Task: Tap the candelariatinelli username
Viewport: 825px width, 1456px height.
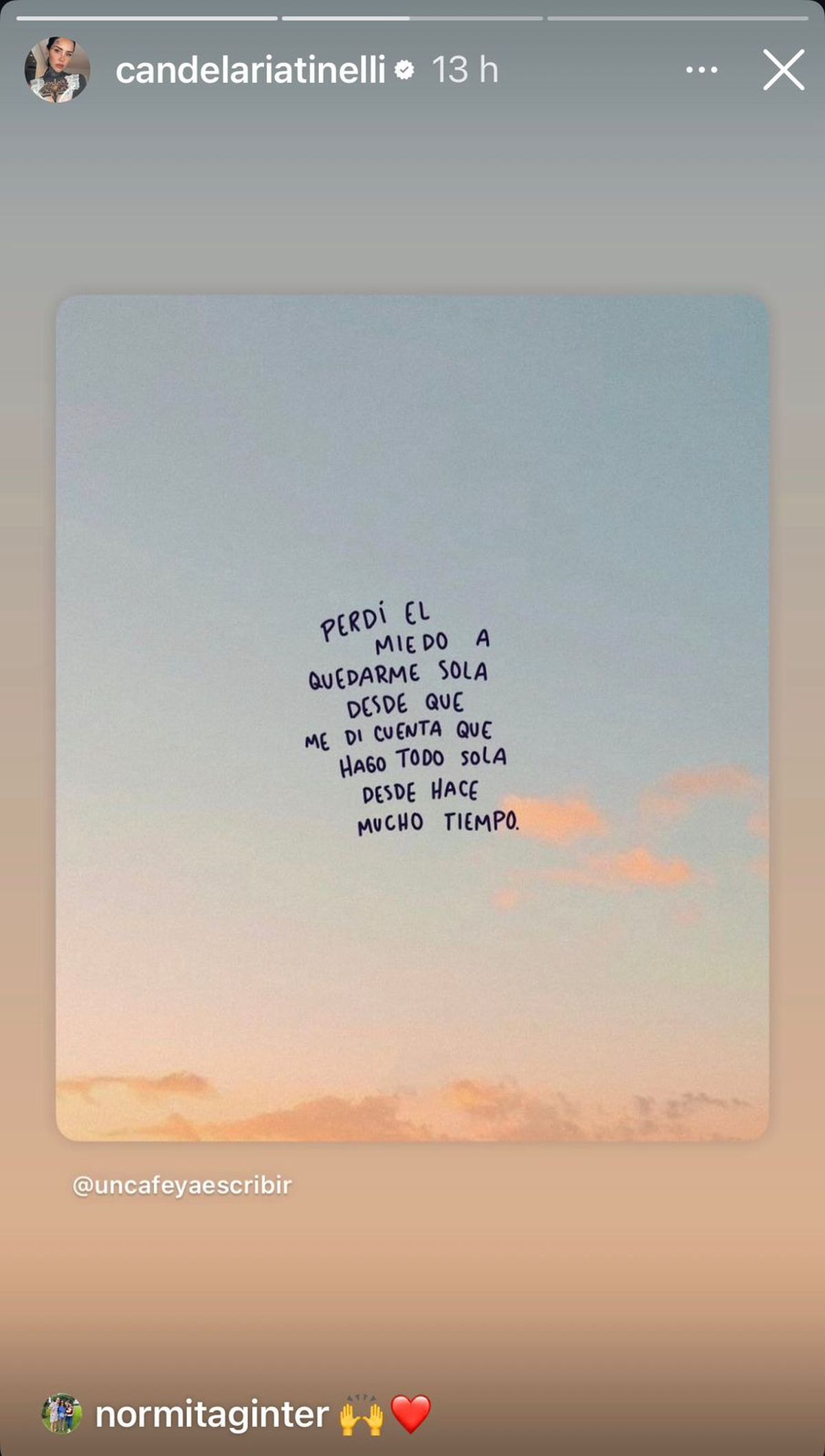Action: click(x=250, y=70)
